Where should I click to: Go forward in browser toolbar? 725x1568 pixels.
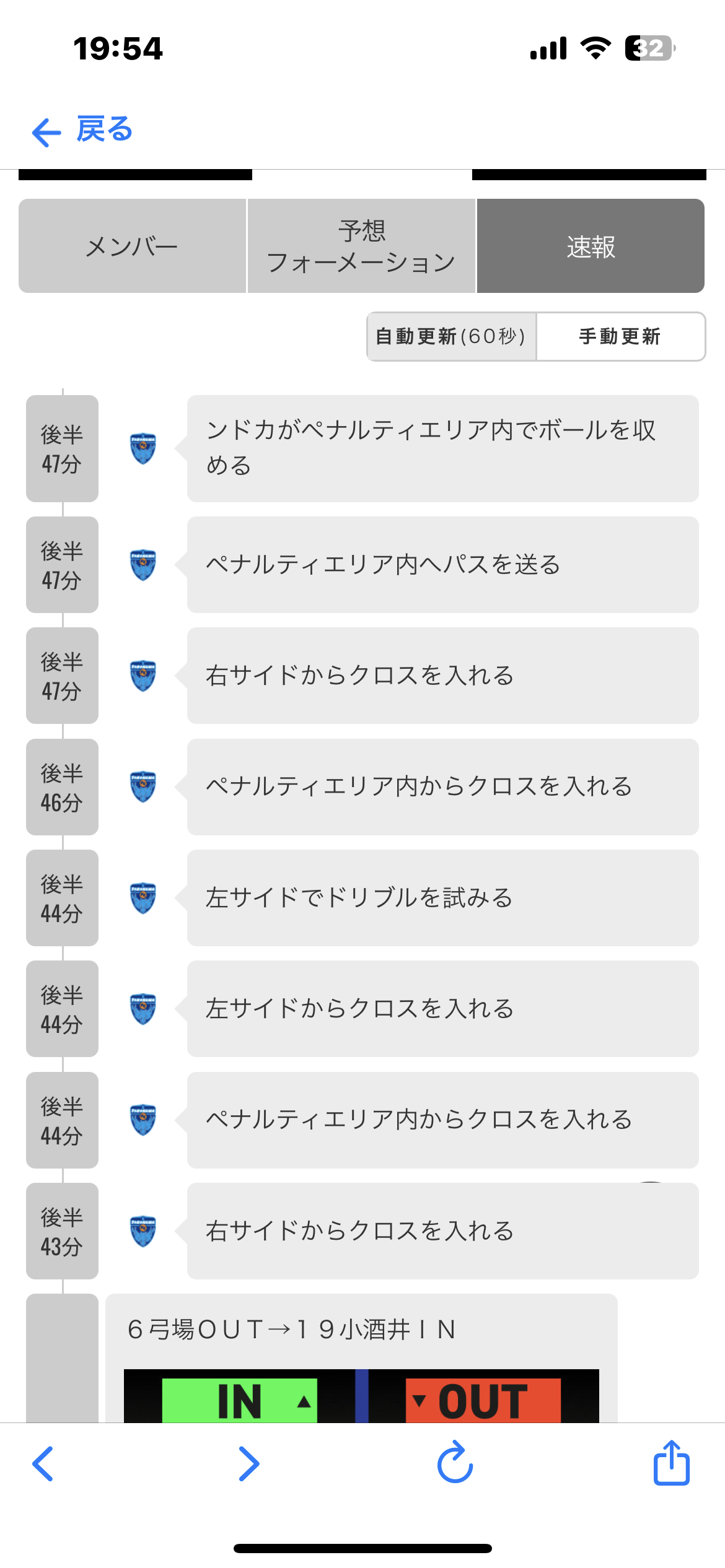click(x=249, y=1464)
